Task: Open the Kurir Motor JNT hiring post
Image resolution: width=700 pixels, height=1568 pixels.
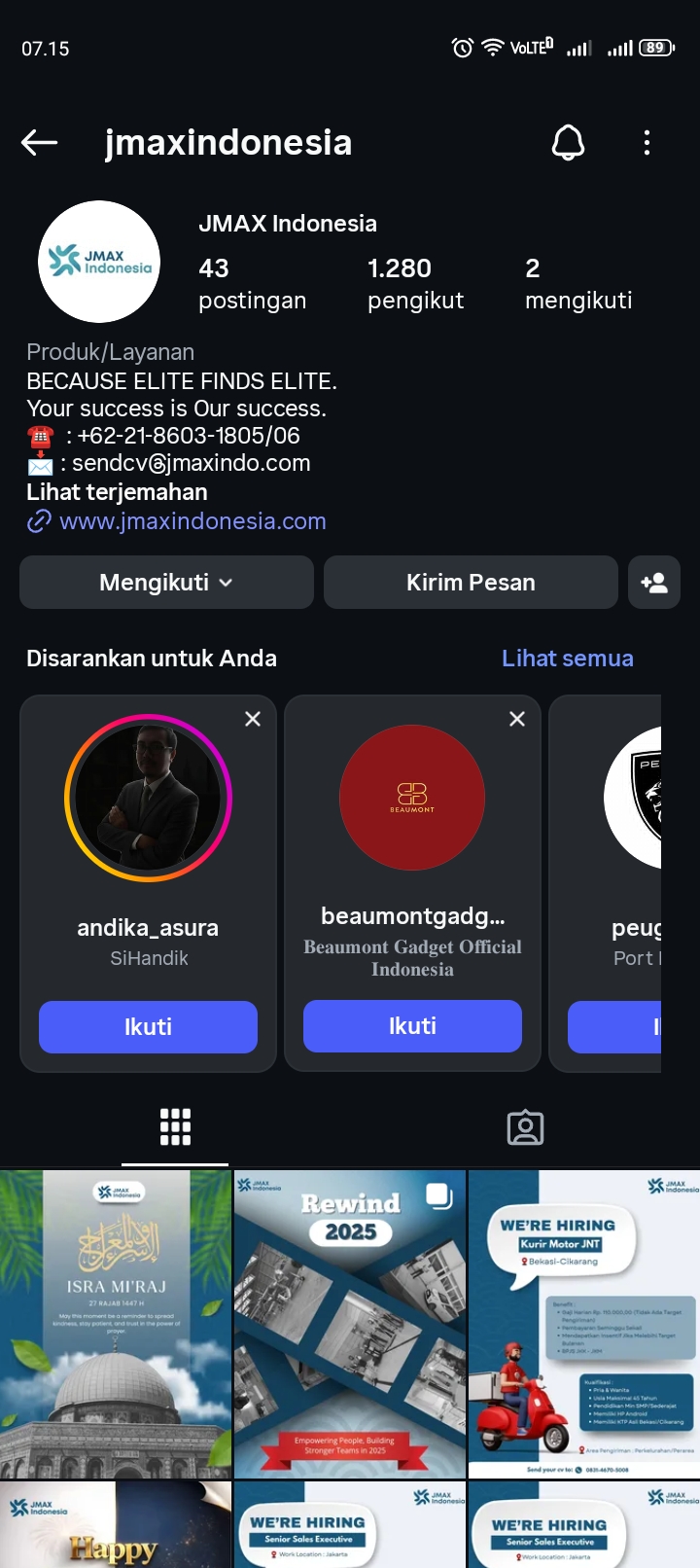Action: coord(583,1324)
